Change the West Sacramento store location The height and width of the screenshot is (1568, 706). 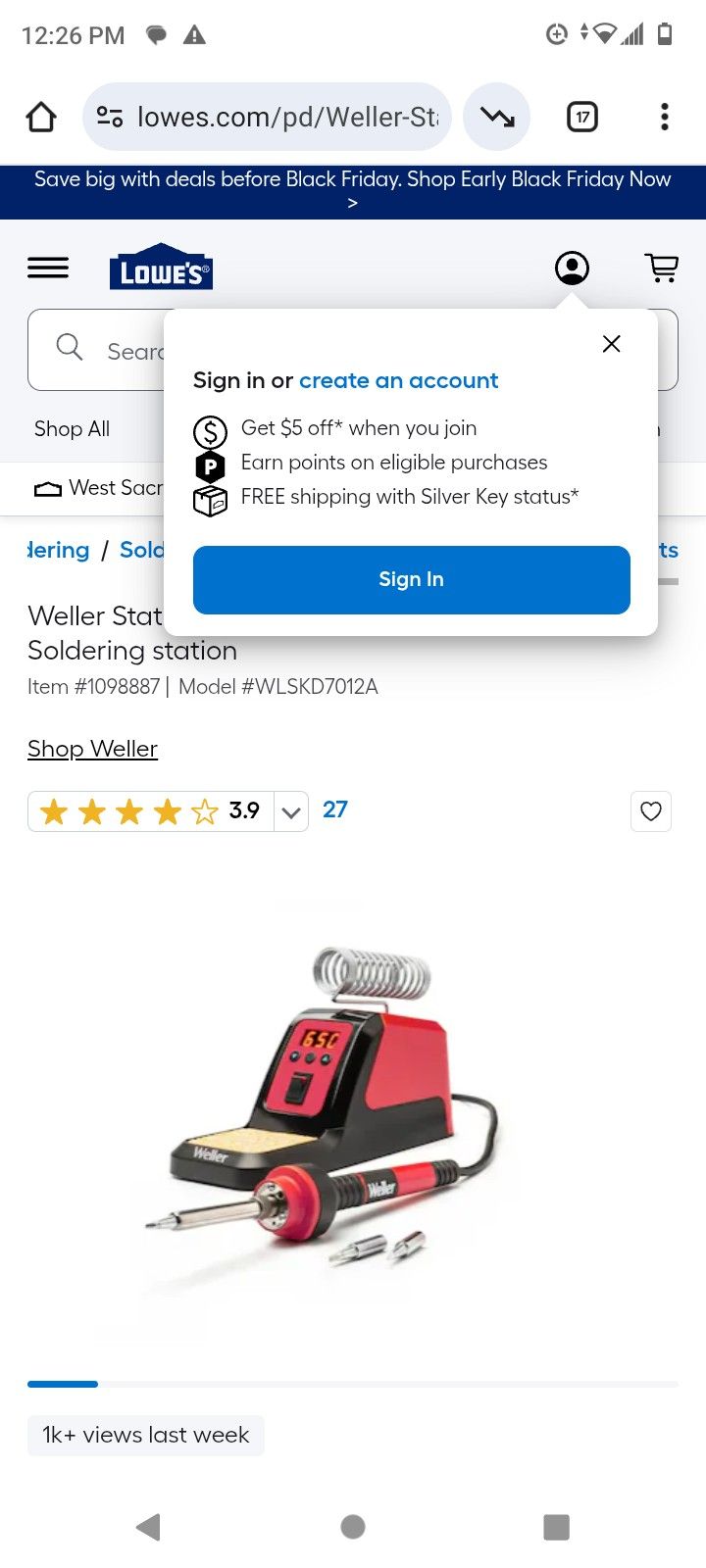click(98, 488)
